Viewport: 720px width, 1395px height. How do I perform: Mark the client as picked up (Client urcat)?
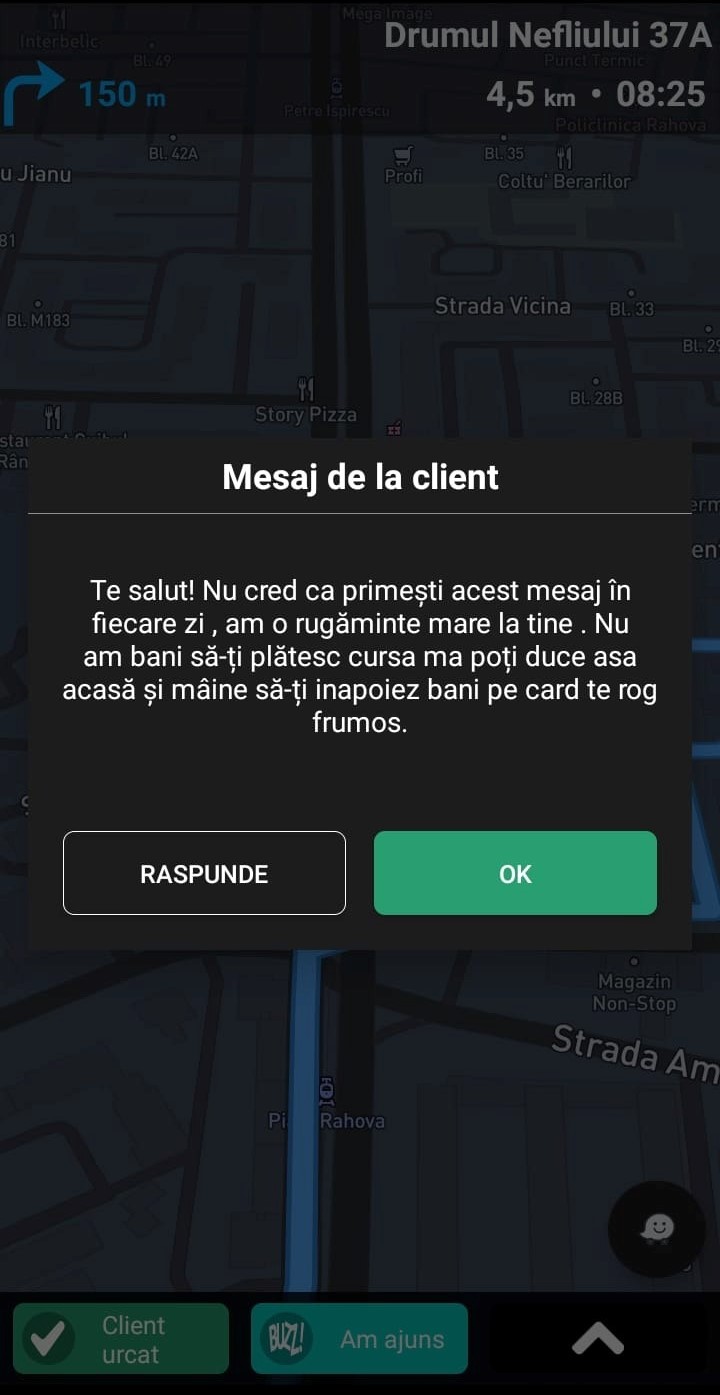(121, 1339)
